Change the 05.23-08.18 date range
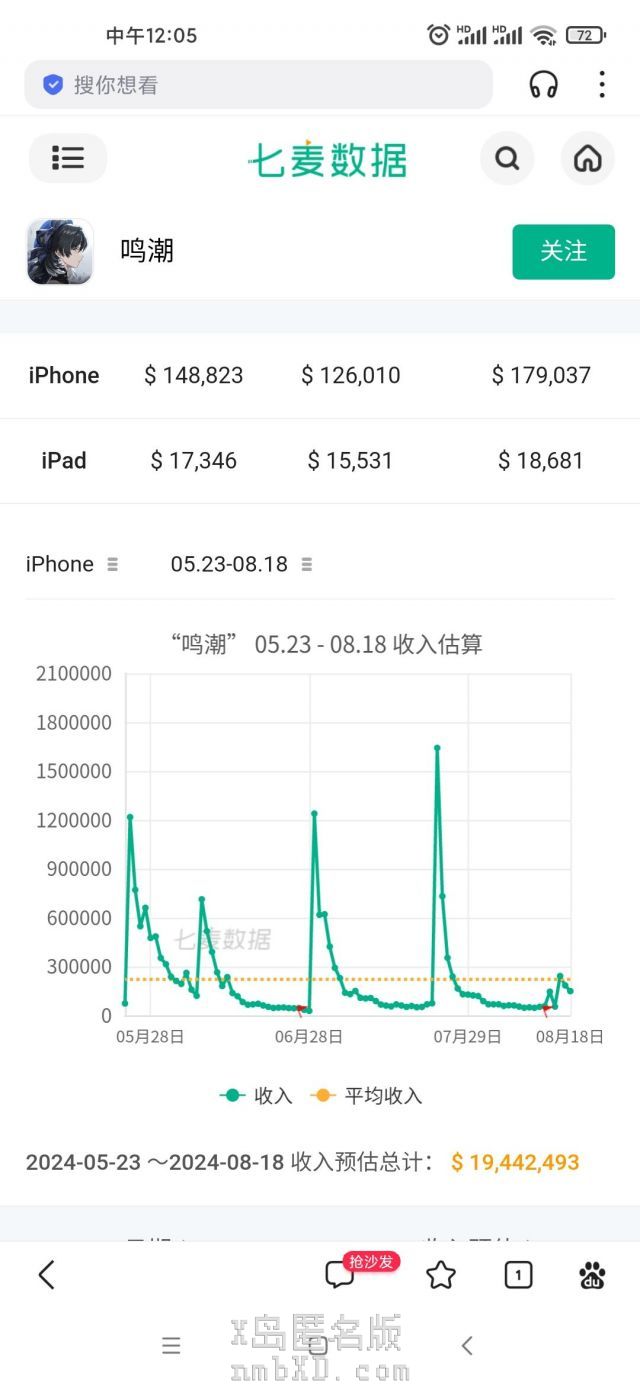Image resolution: width=640 pixels, height=1386 pixels. [x=241, y=564]
